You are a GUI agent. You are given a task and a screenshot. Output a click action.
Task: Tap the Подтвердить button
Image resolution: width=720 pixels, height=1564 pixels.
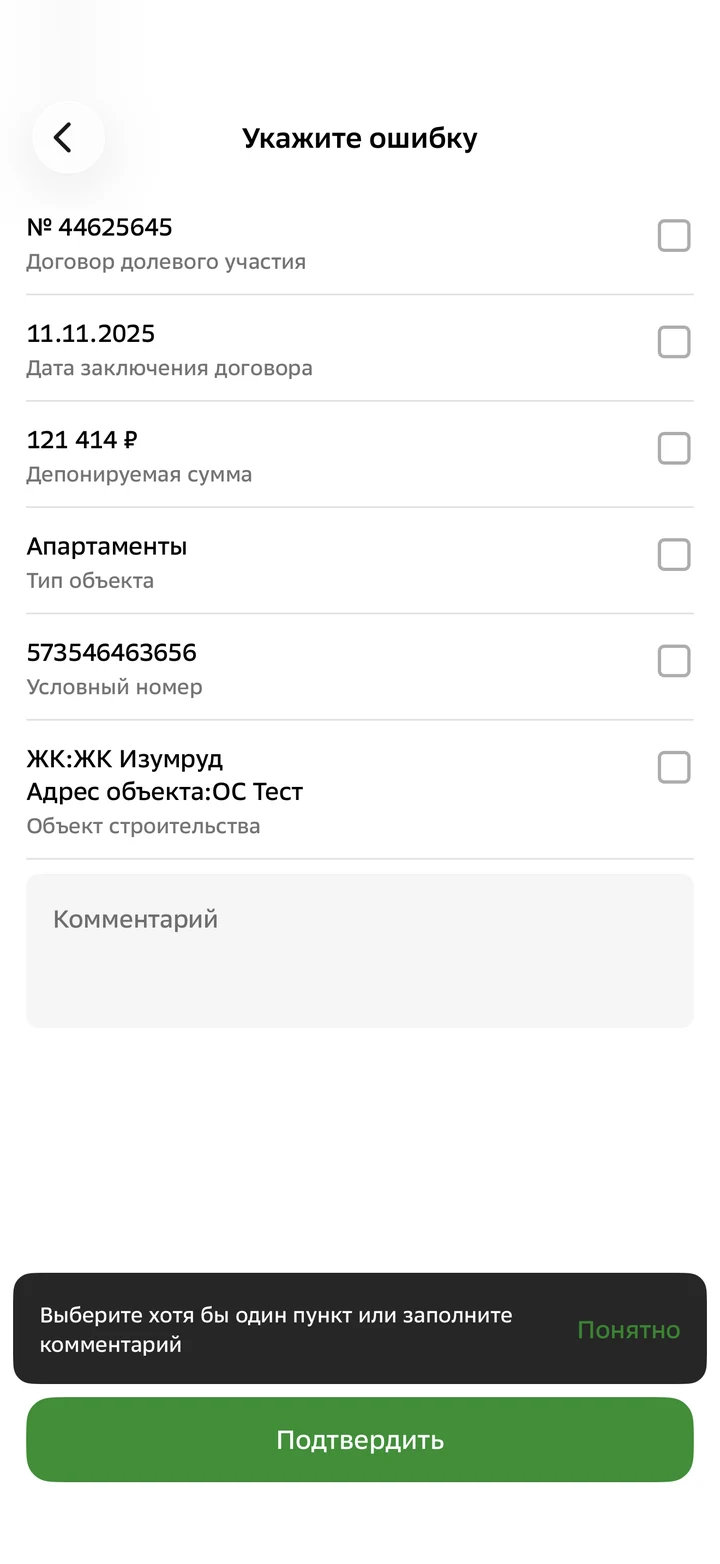360,1440
